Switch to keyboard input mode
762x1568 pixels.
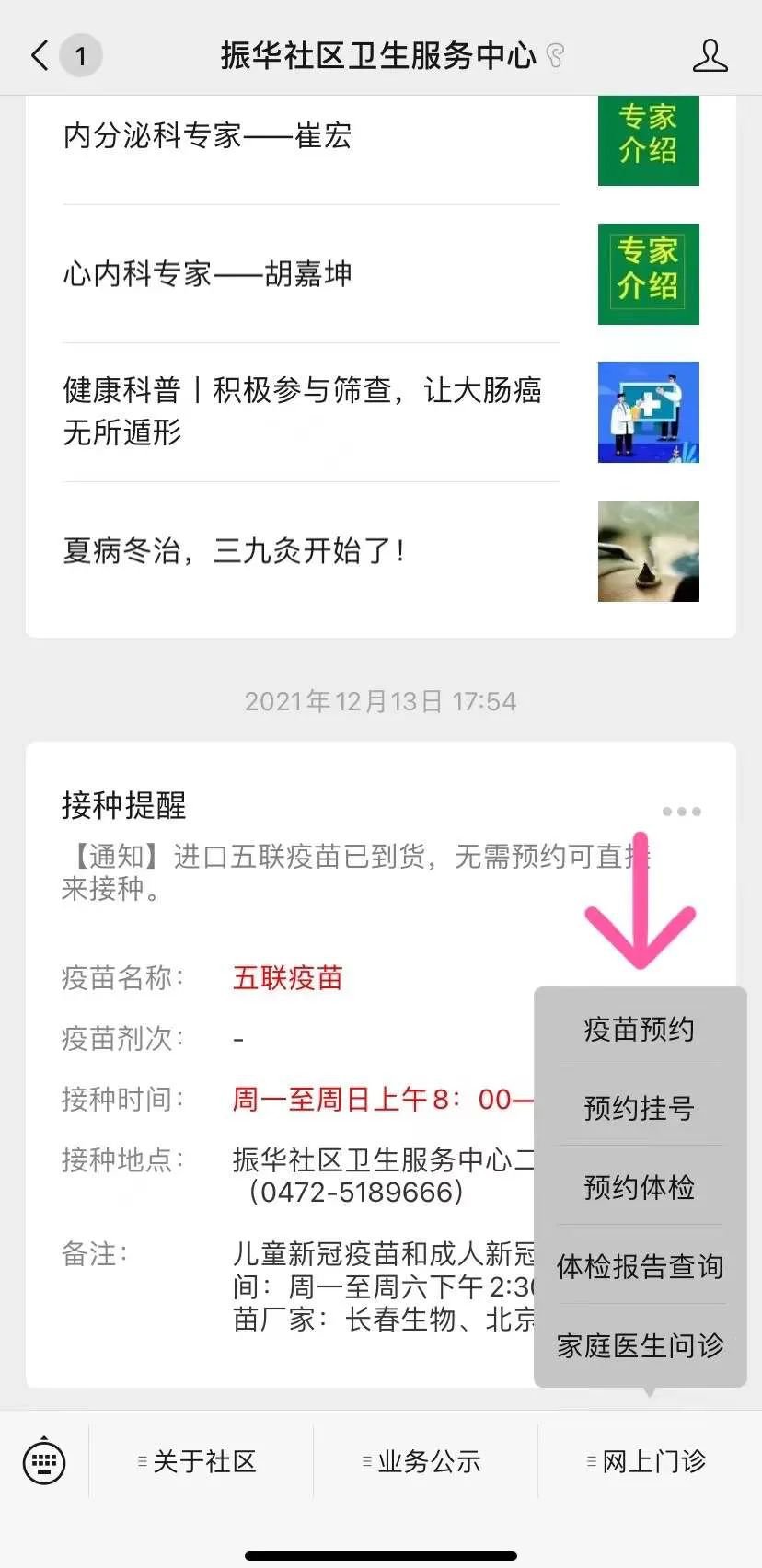(44, 1460)
